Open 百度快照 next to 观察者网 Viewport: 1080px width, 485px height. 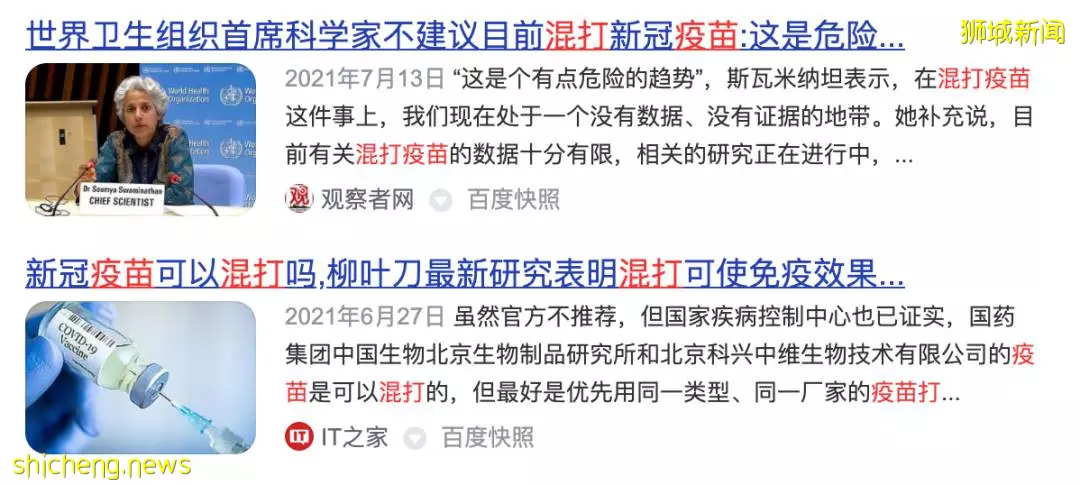[513, 199]
